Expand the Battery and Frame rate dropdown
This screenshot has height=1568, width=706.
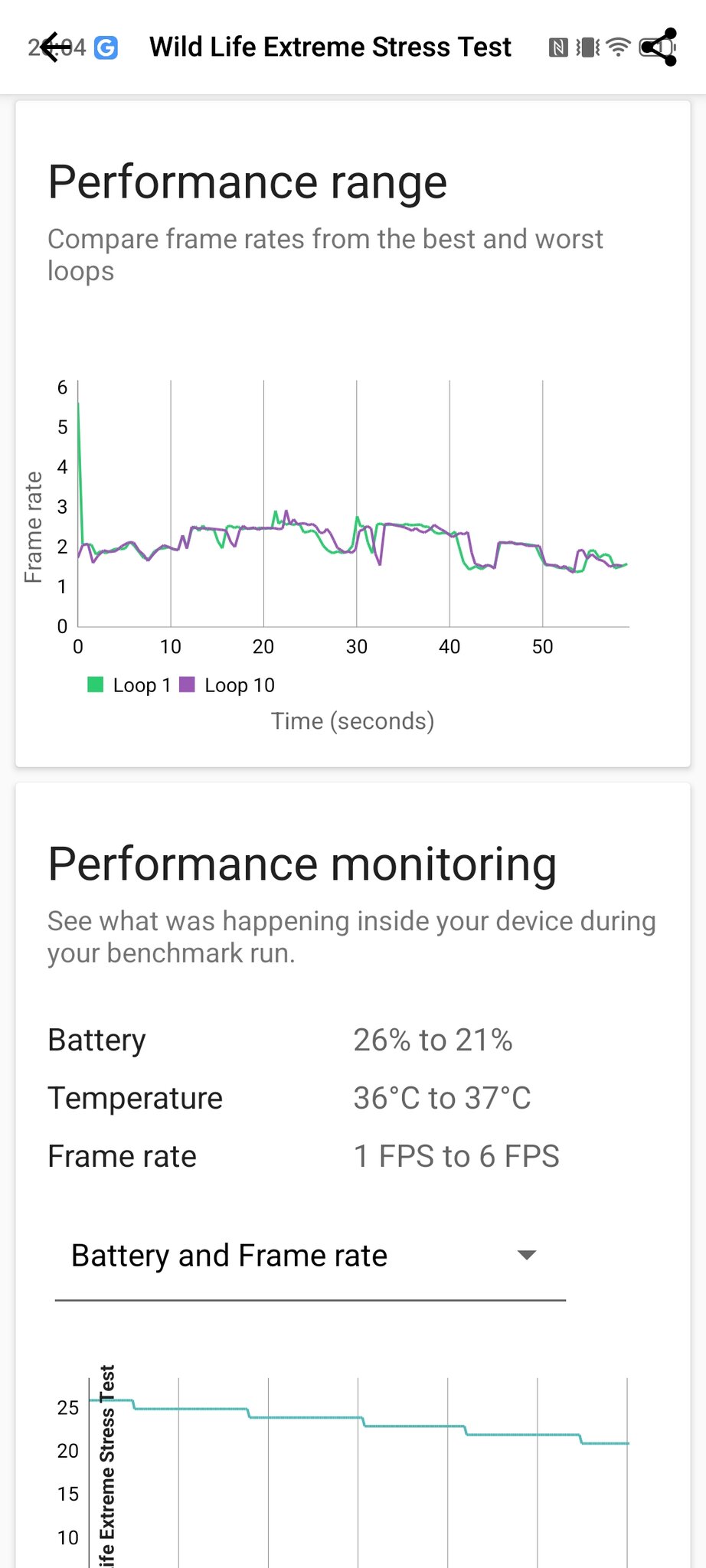(x=310, y=1256)
